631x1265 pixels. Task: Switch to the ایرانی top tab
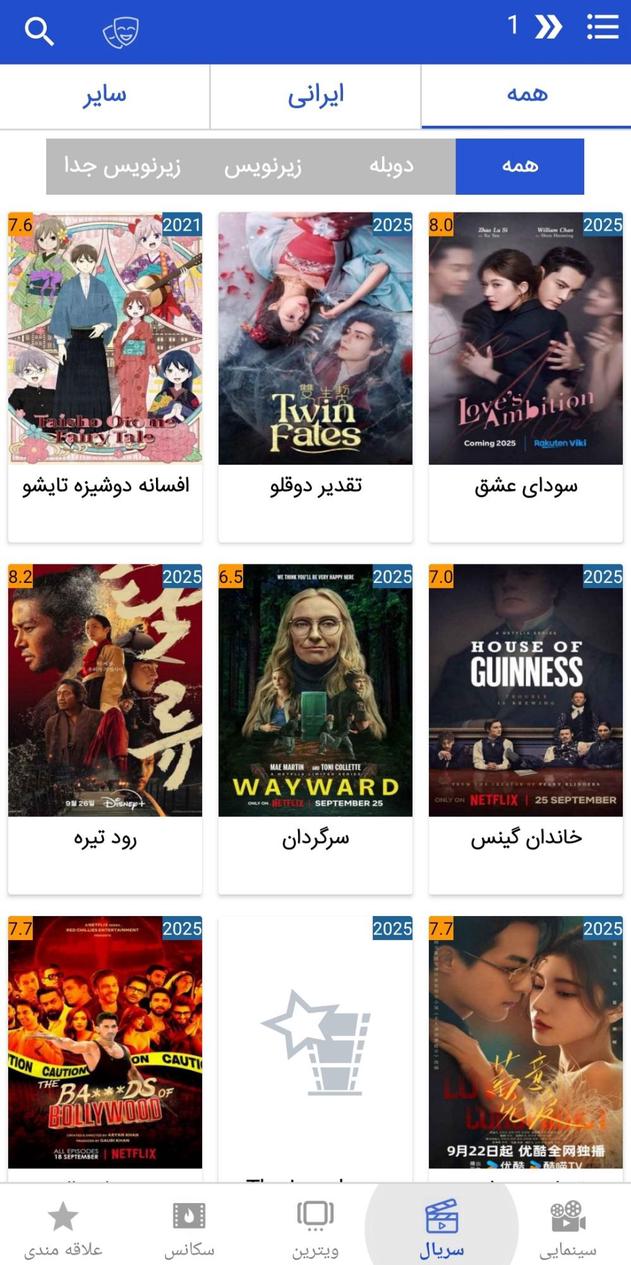click(x=315, y=96)
